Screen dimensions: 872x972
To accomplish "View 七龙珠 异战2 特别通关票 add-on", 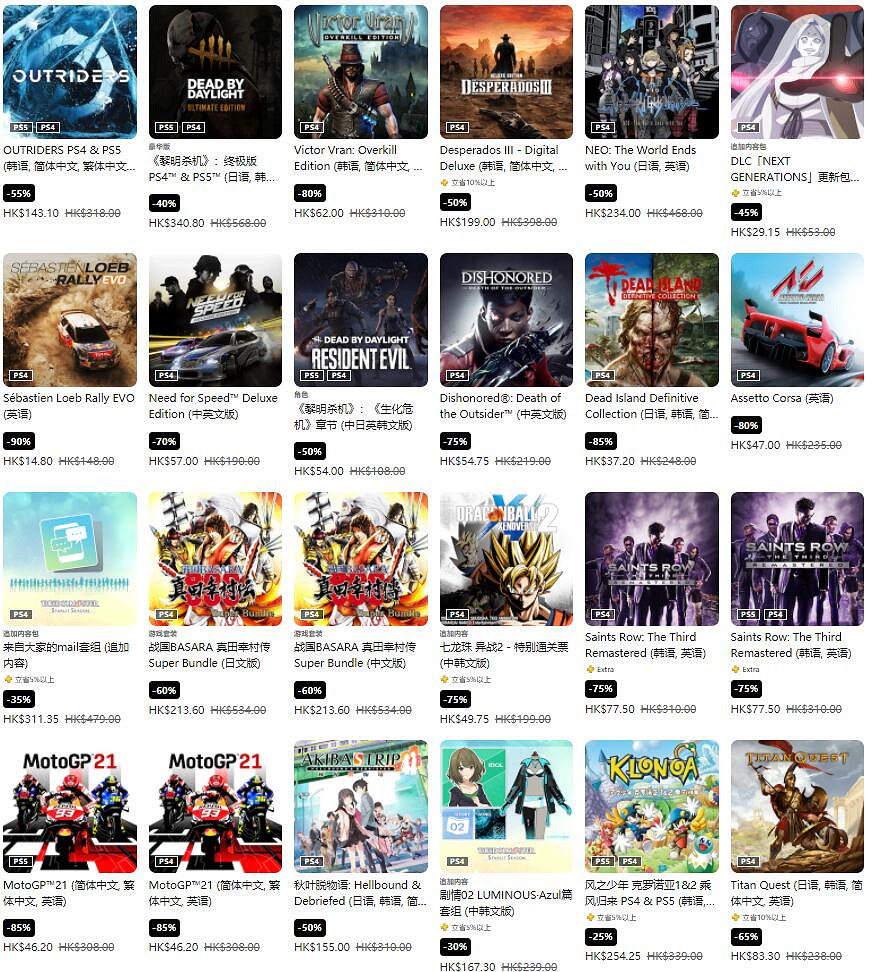I will point(506,558).
